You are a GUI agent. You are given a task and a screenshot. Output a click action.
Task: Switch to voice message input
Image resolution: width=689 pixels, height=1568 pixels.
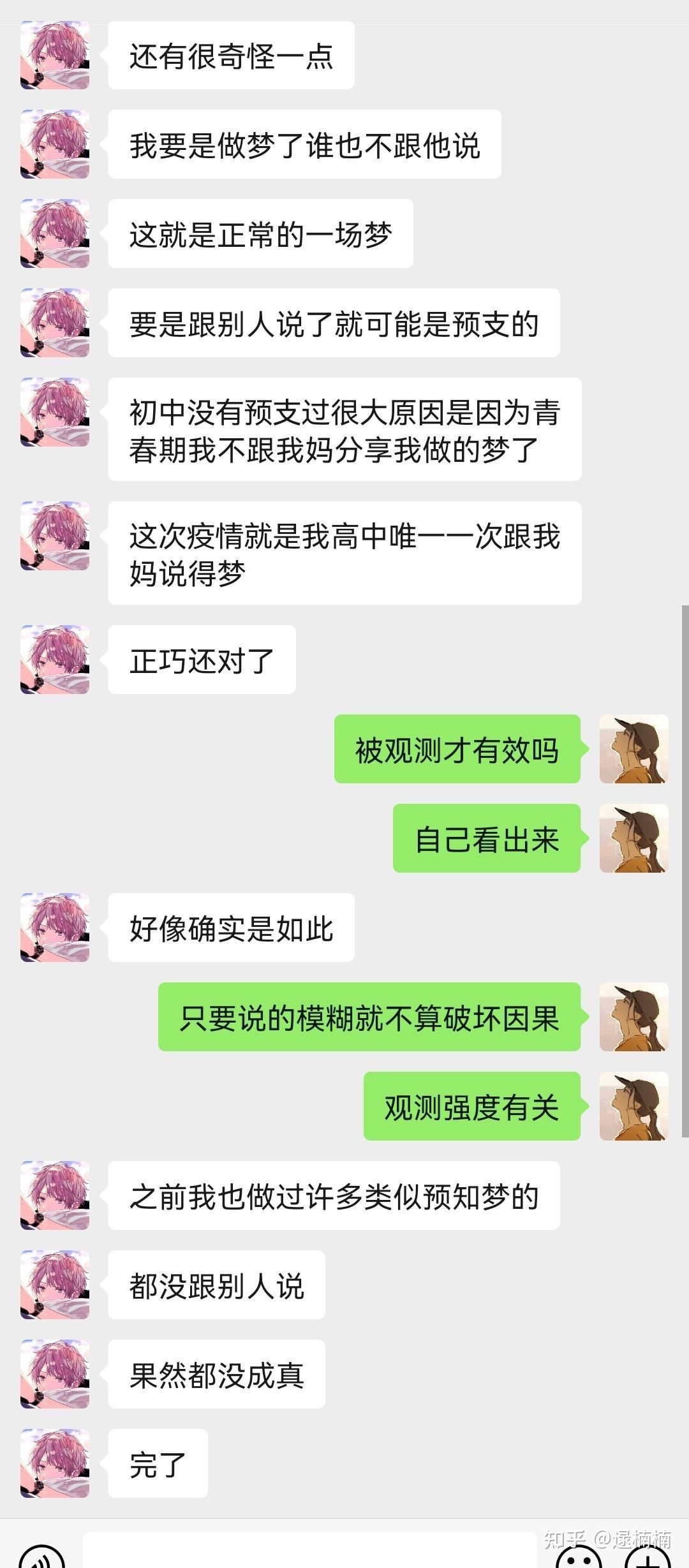(42, 1558)
